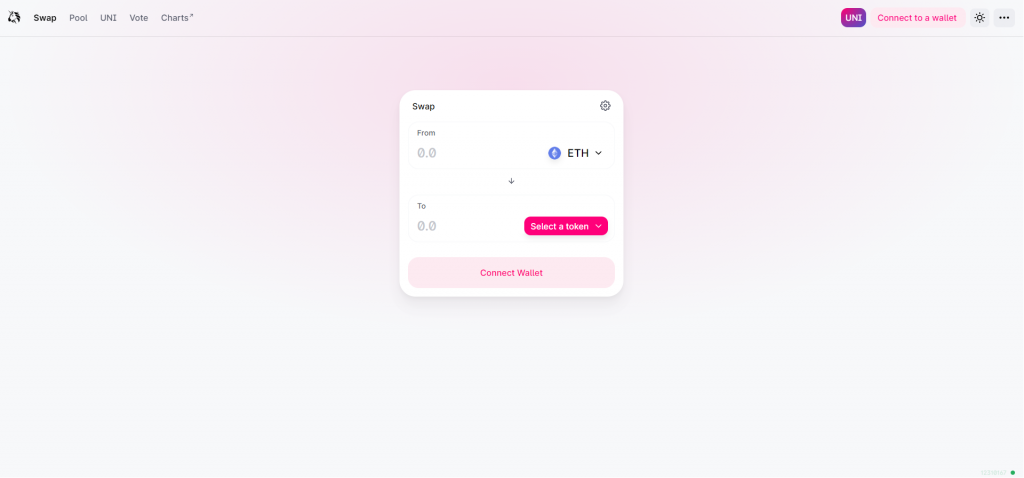Select the Swap tab
The width and height of the screenshot is (1024, 478).
click(x=45, y=18)
